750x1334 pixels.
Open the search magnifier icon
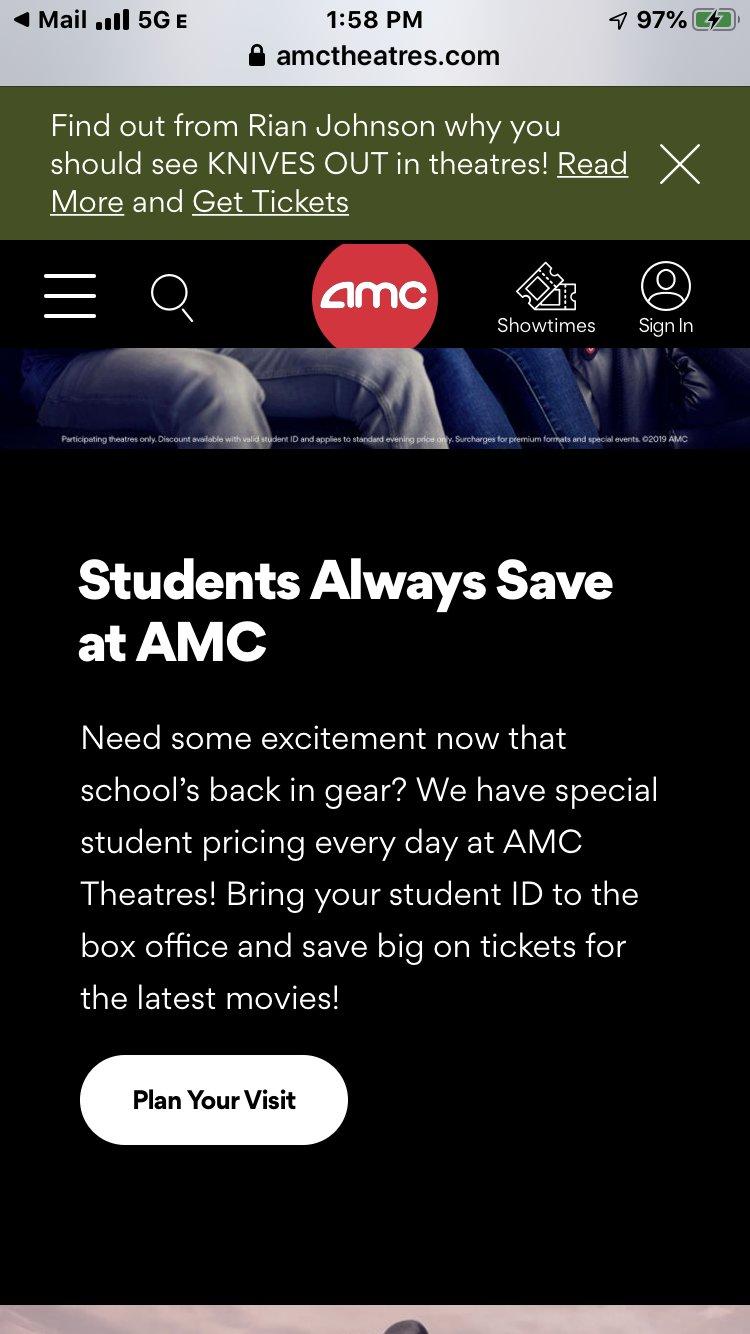172,298
